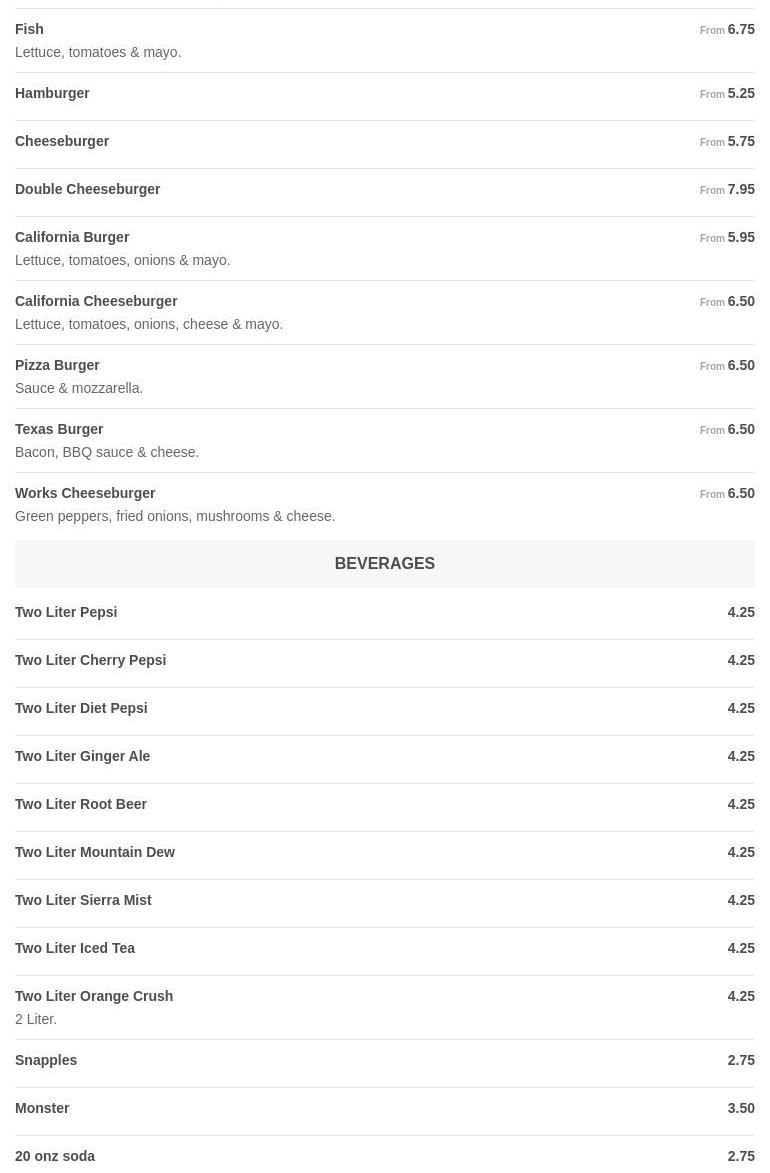
Task: Select the Snapples beverage
Action: (x=46, y=1061)
